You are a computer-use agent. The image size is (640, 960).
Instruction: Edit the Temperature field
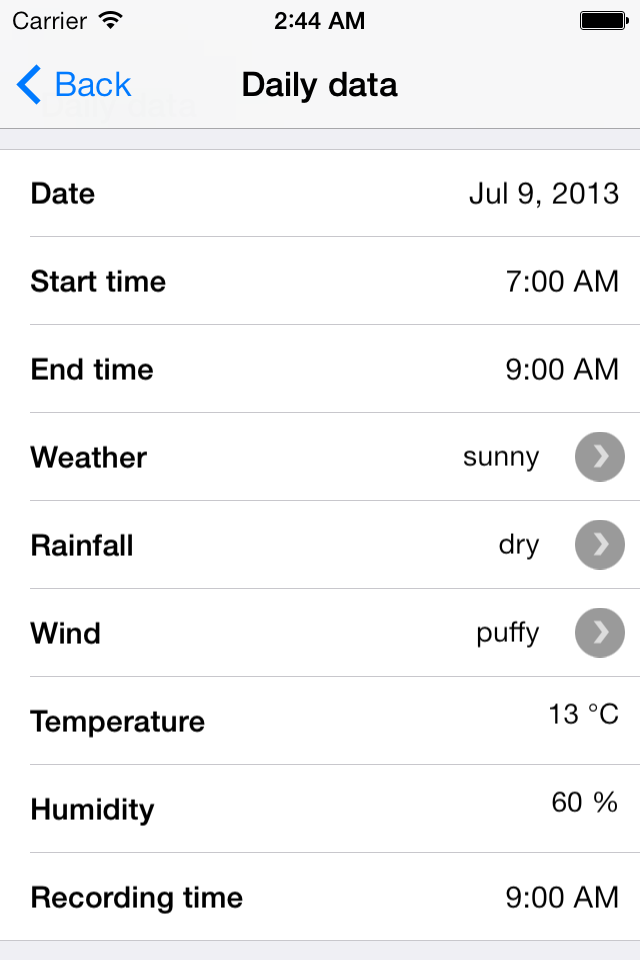[583, 714]
